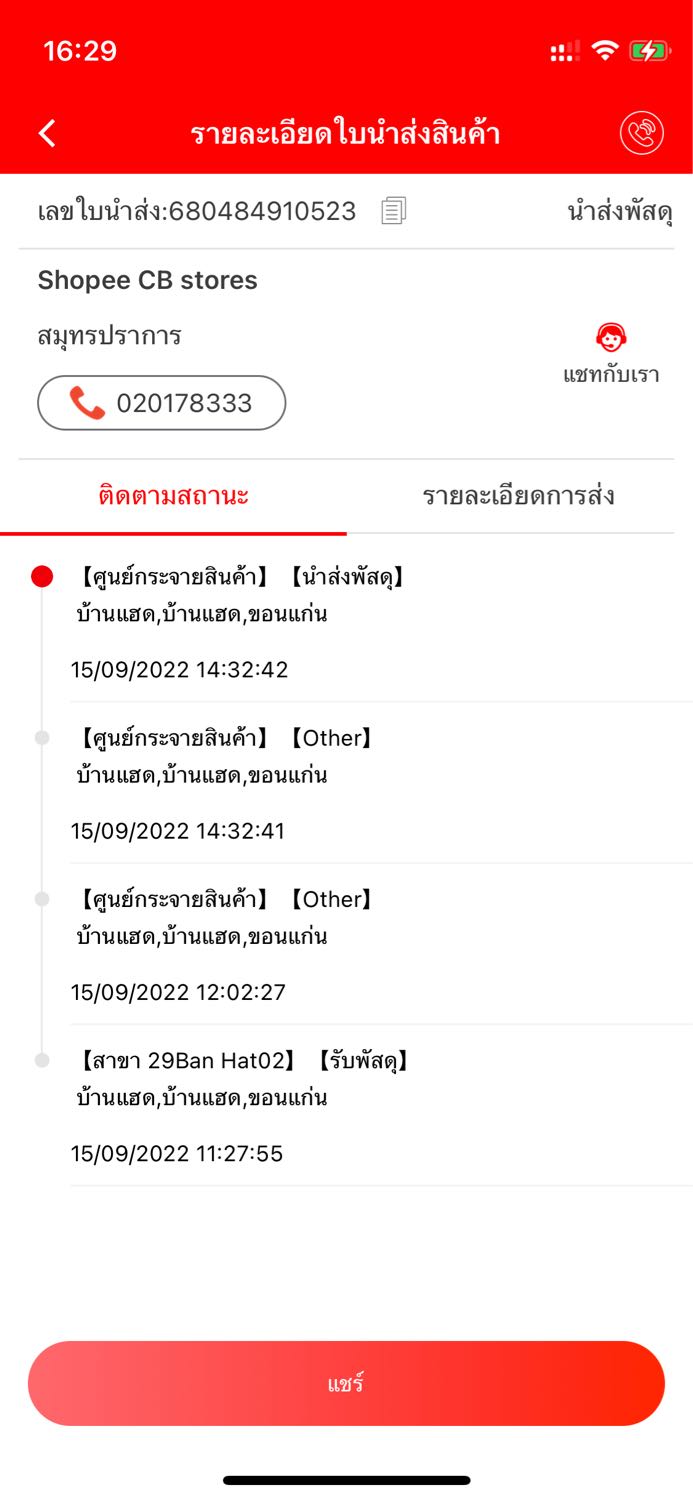Go back using the header arrow
The width and height of the screenshot is (693, 1500).
click(x=47, y=134)
